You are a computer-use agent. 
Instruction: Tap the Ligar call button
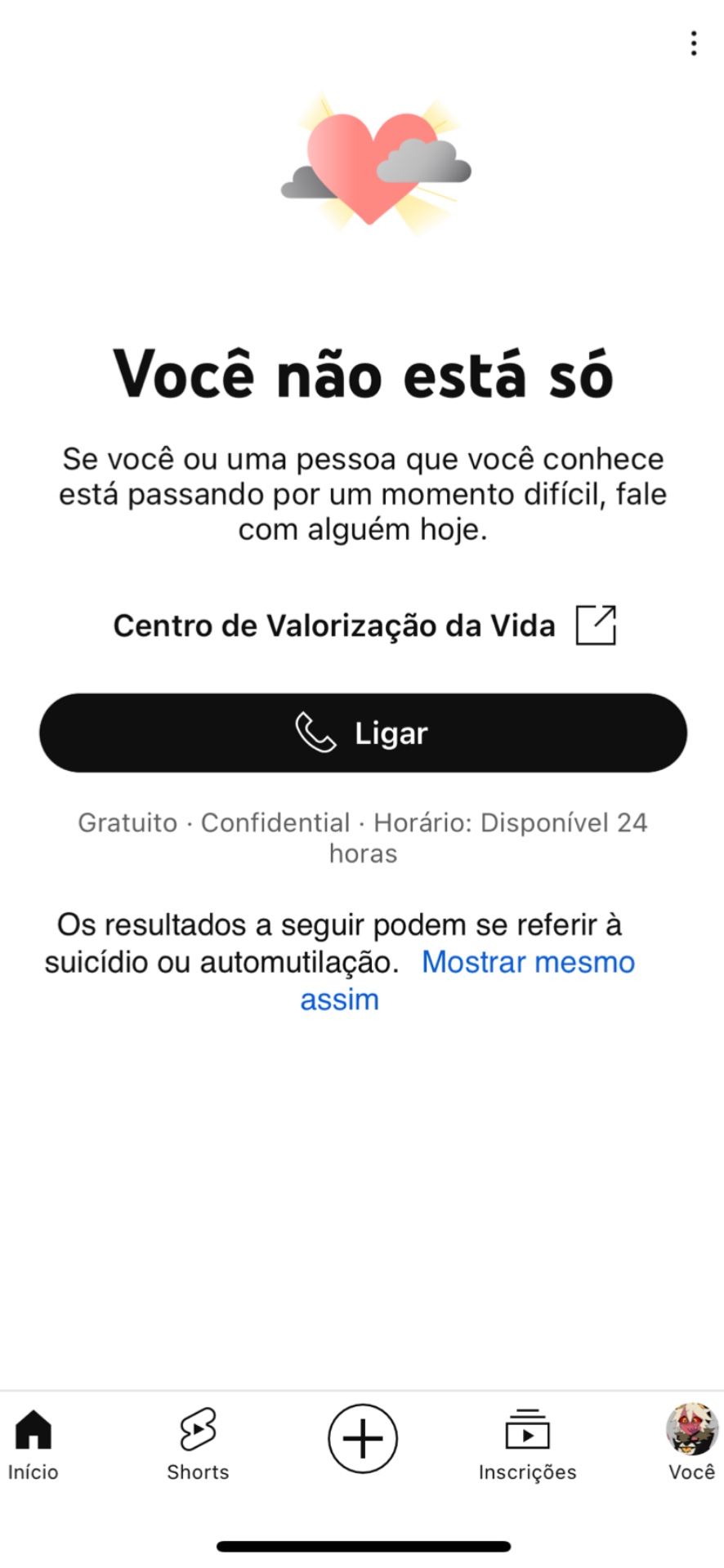[x=363, y=733]
